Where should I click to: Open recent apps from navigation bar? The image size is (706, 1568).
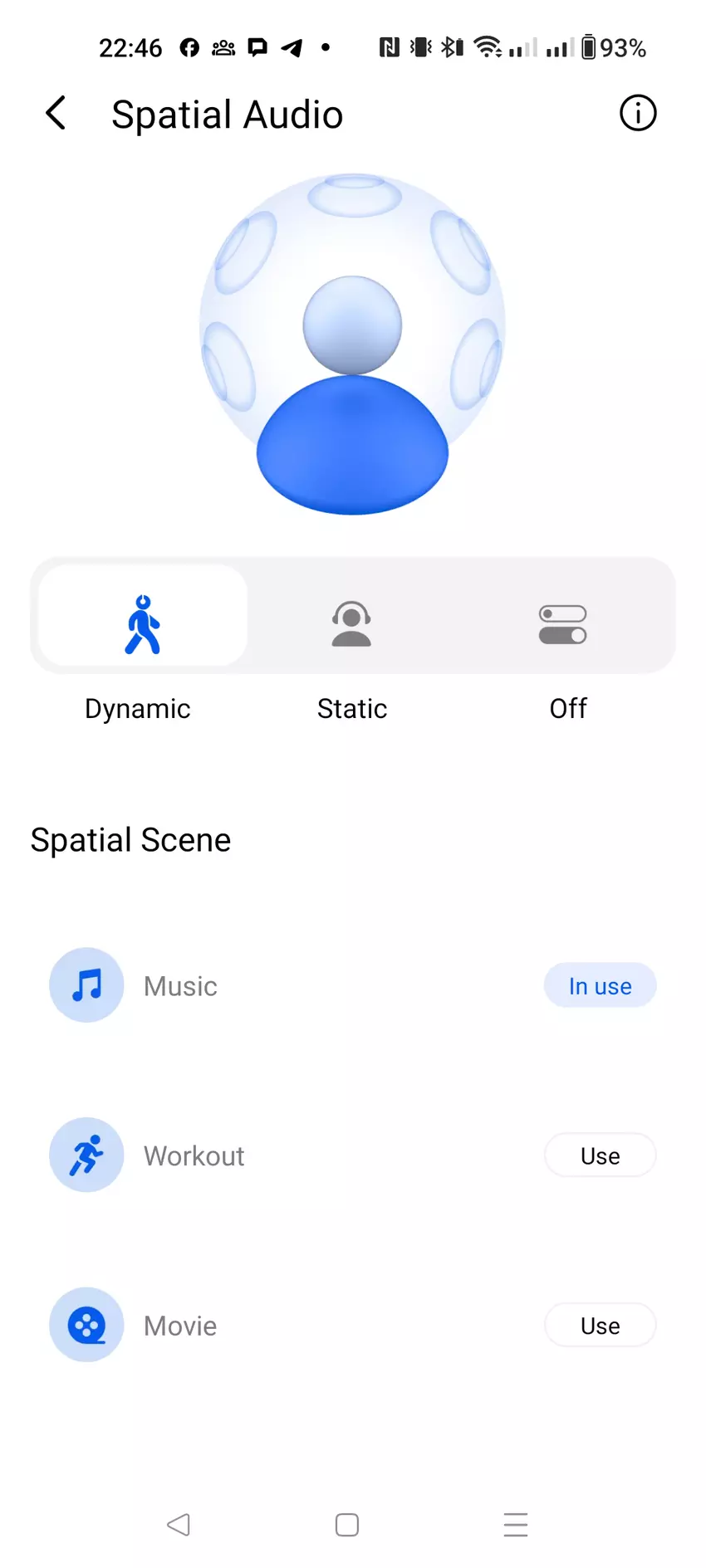(x=515, y=1525)
